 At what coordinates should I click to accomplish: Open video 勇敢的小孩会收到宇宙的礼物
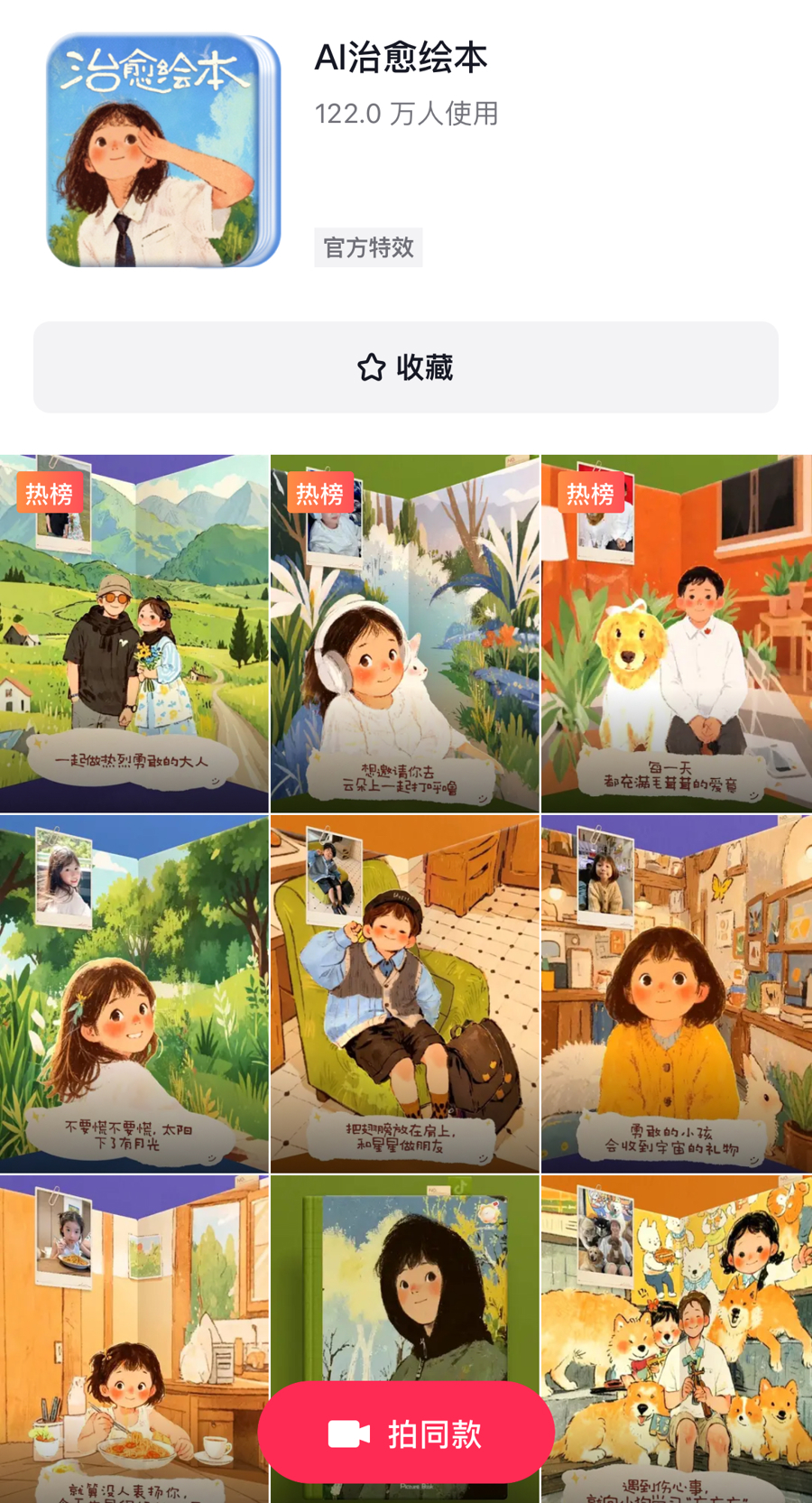click(x=676, y=993)
